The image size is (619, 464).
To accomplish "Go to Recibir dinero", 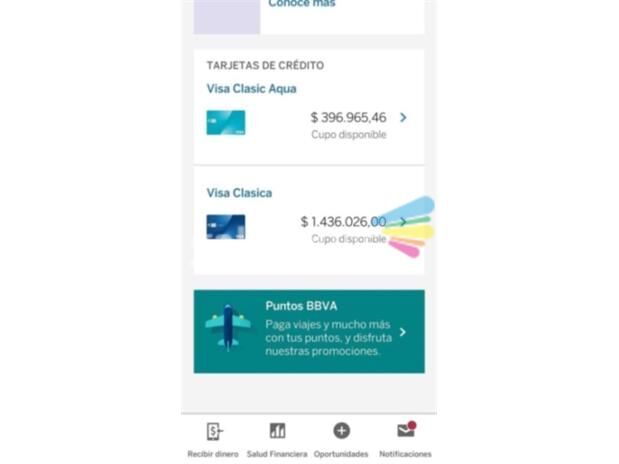I will point(213,439).
